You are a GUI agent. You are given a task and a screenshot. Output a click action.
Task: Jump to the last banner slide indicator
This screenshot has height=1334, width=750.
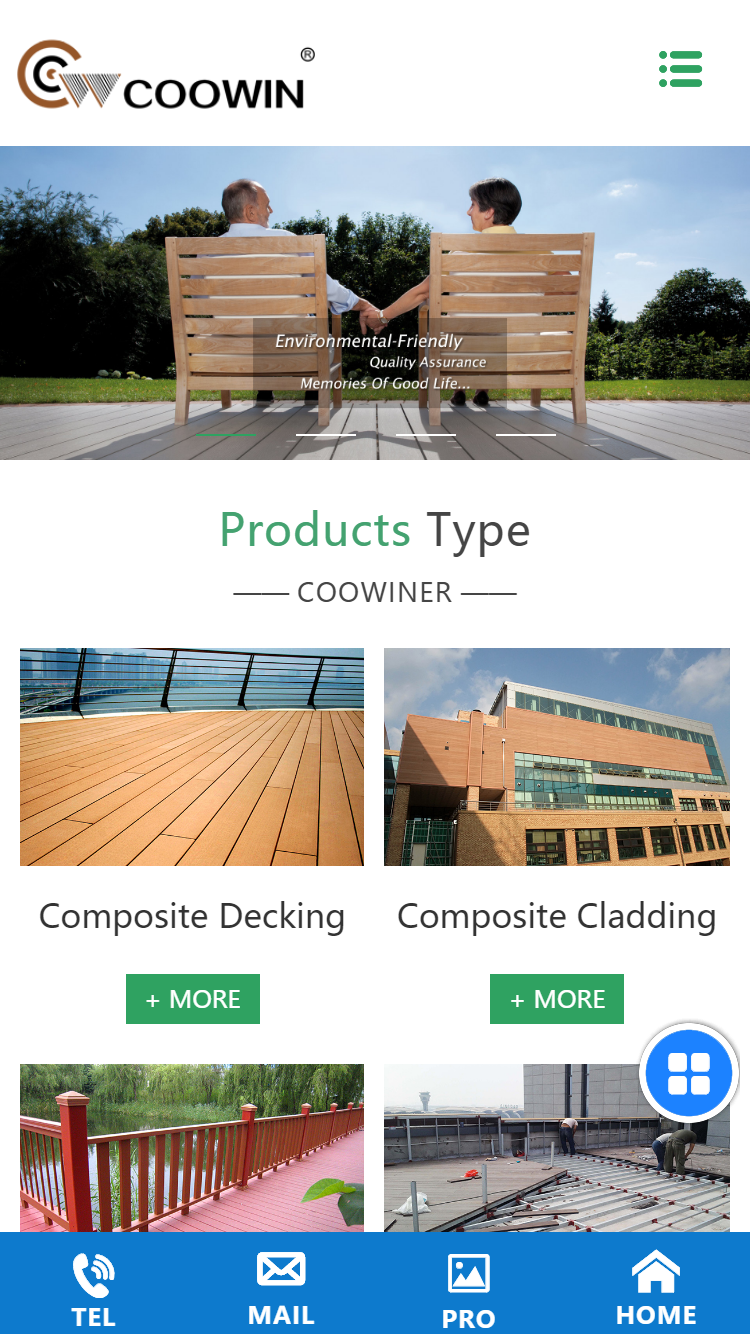click(x=526, y=435)
